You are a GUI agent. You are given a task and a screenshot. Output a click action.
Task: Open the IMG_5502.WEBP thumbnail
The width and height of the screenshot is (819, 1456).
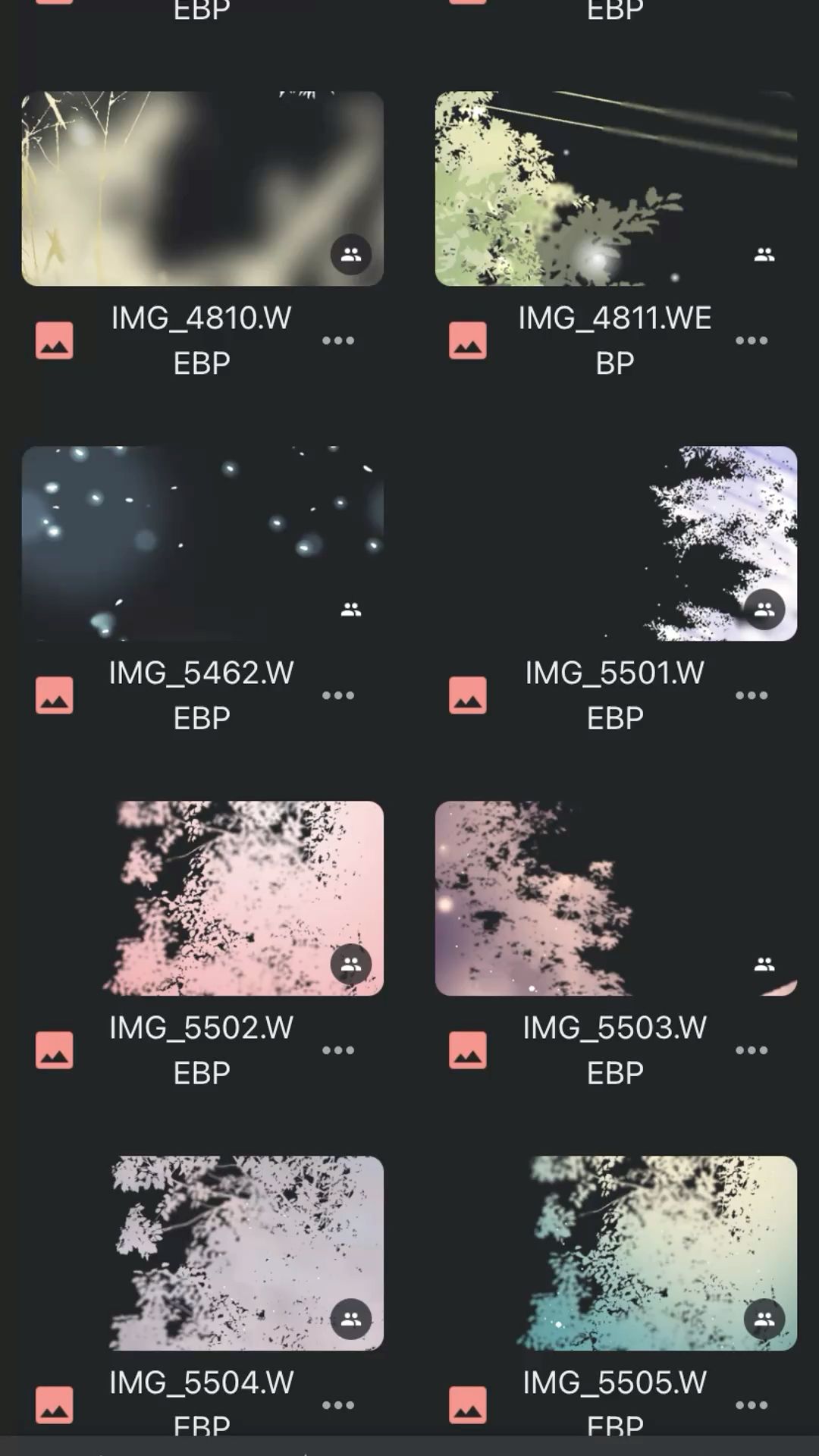[202, 898]
